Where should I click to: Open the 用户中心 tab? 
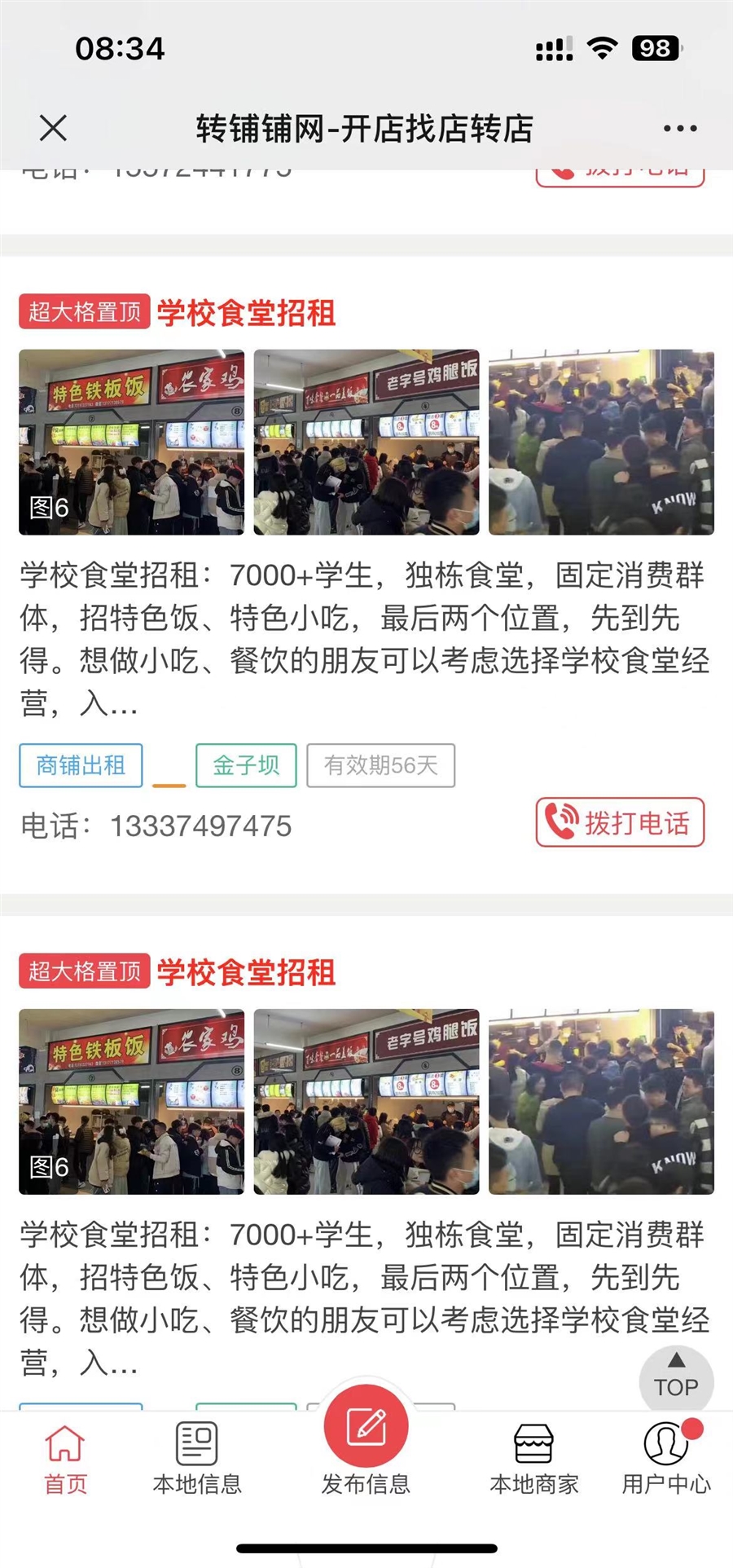[666, 1460]
